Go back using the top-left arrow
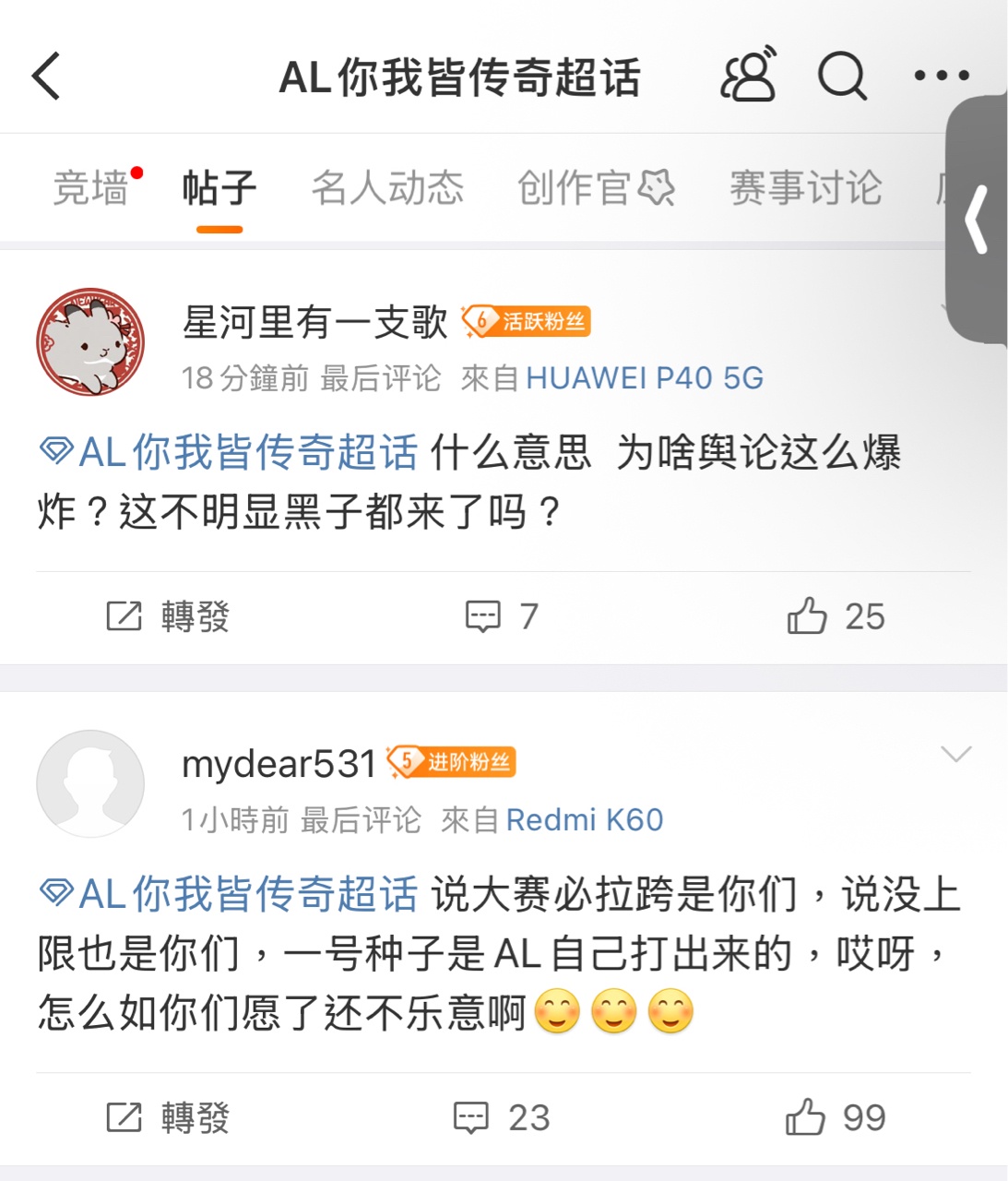 [46, 76]
